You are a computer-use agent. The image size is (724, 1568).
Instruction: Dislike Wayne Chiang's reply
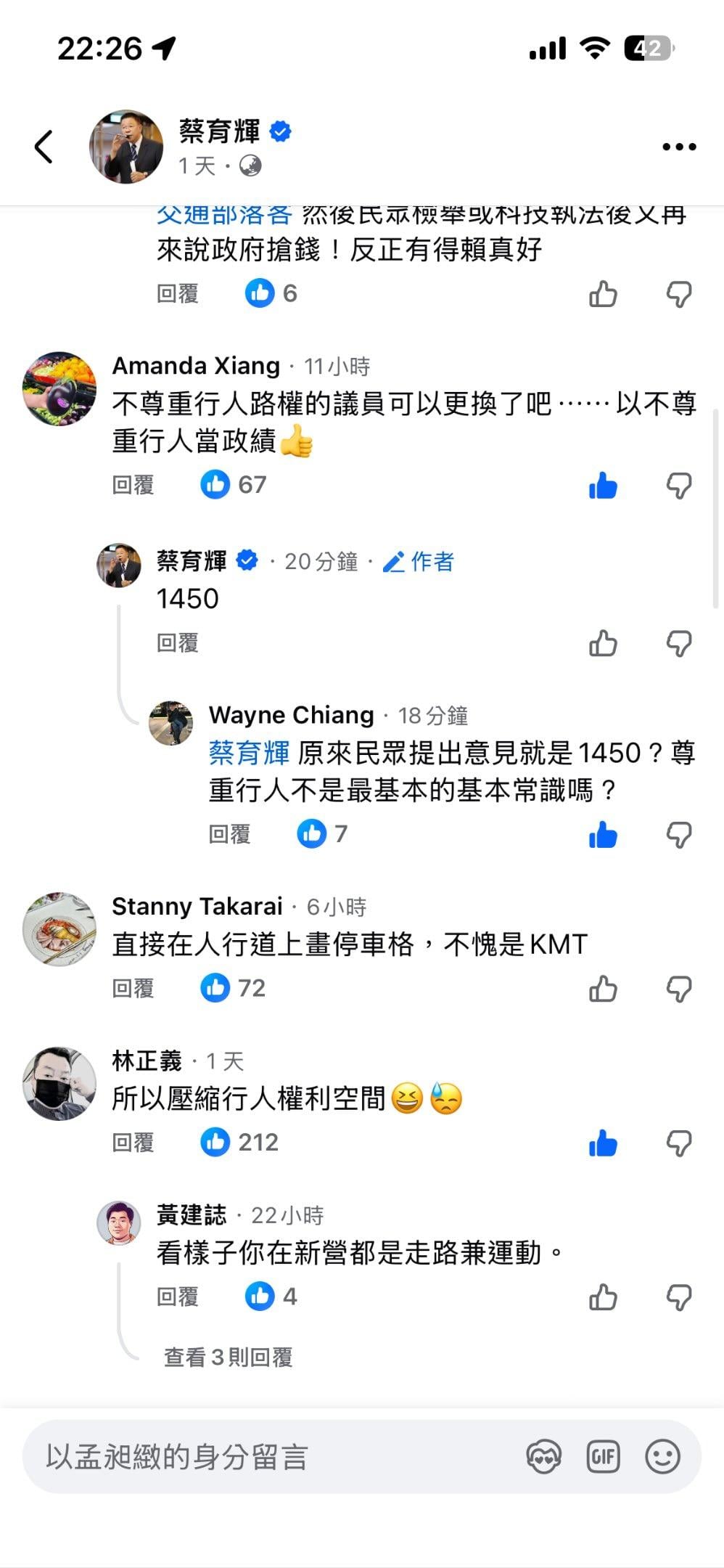pyautogui.click(x=679, y=835)
